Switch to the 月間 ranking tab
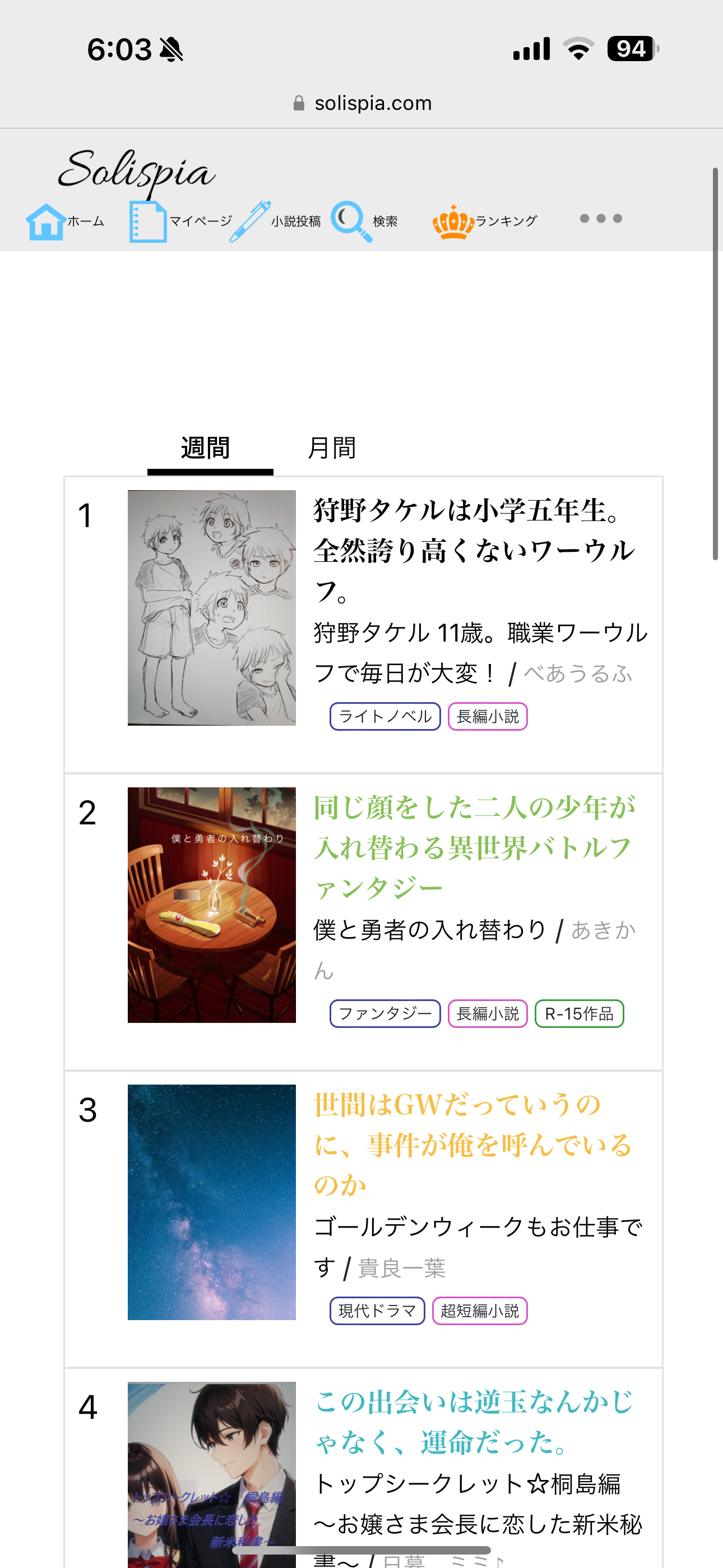This screenshot has width=723, height=1568. [332, 449]
